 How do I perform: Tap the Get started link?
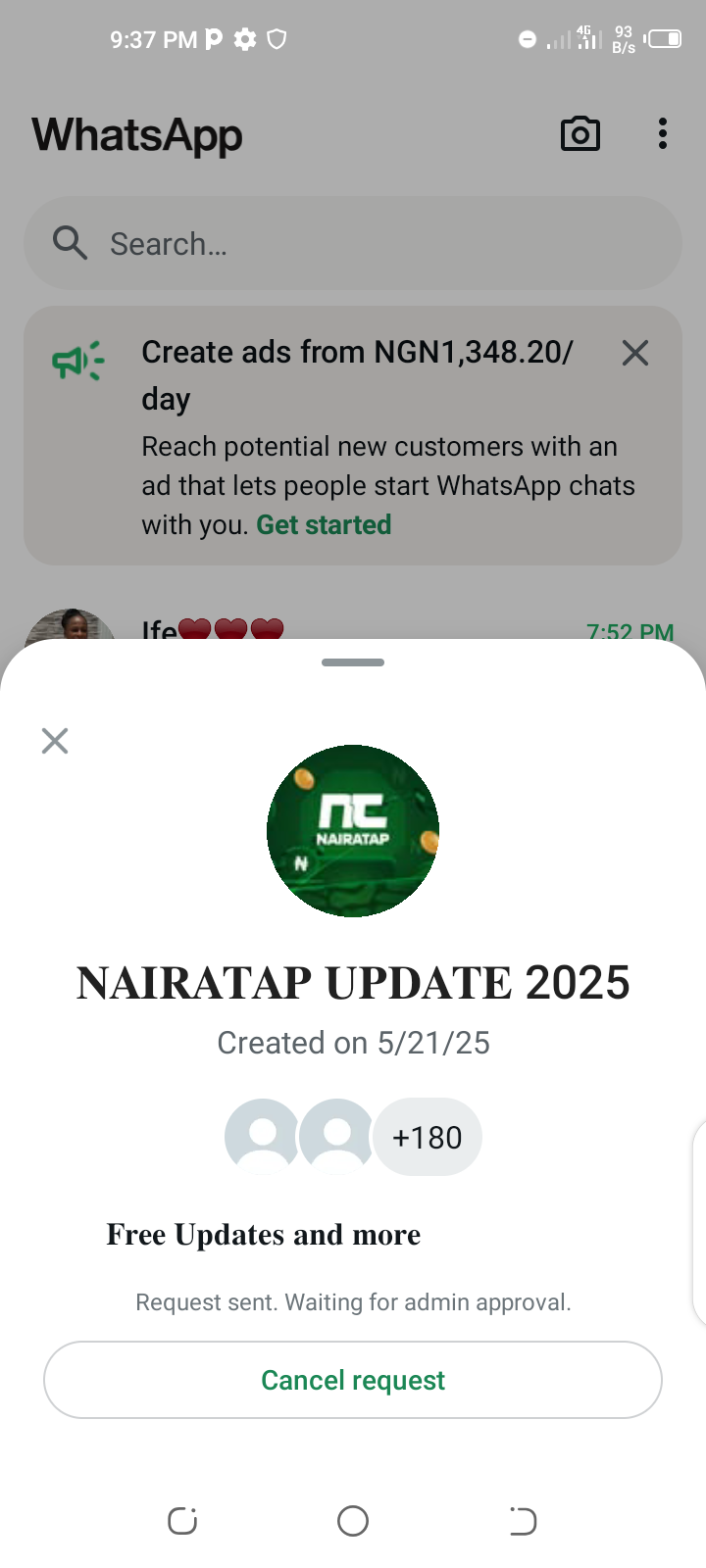[324, 525]
